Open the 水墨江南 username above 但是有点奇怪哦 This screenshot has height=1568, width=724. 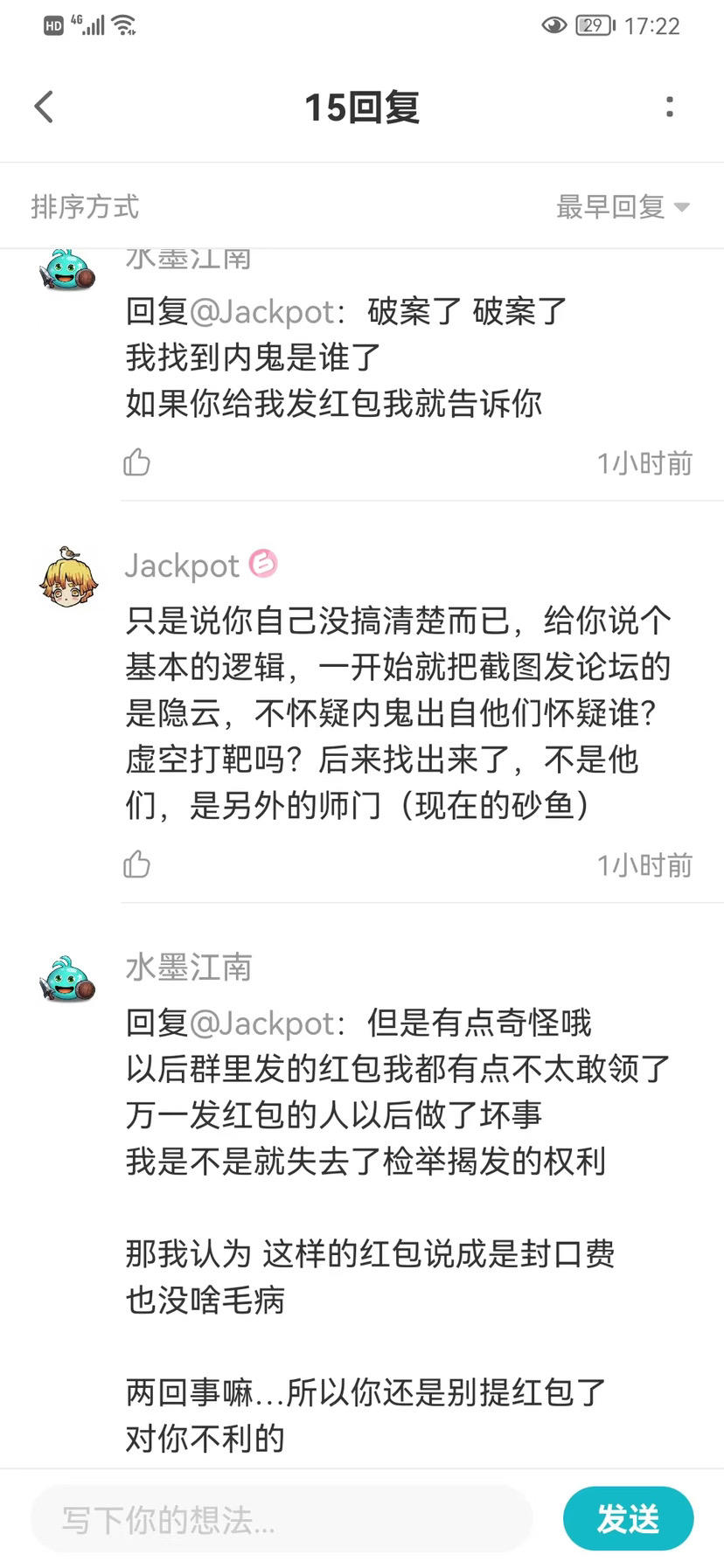189,968
